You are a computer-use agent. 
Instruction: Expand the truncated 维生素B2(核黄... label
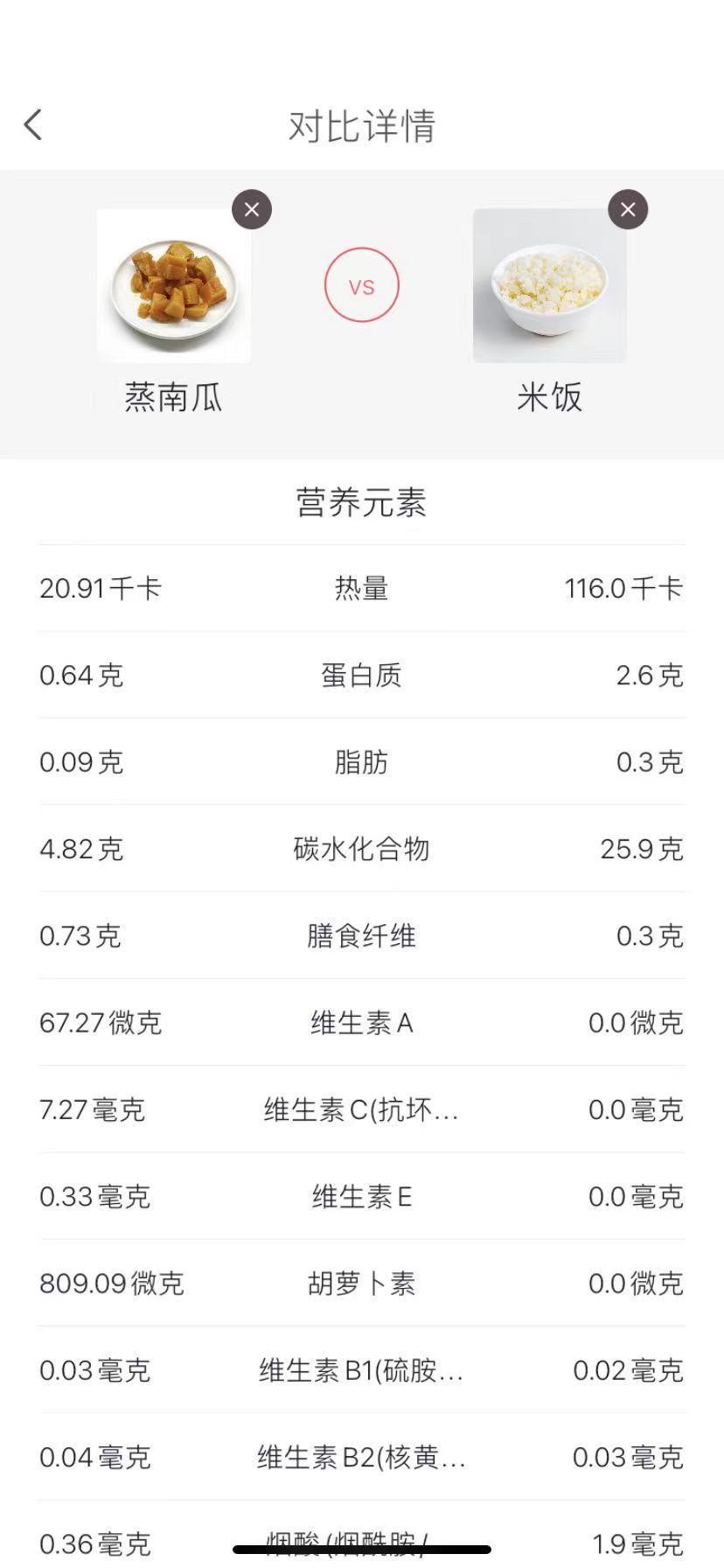(x=362, y=1458)
